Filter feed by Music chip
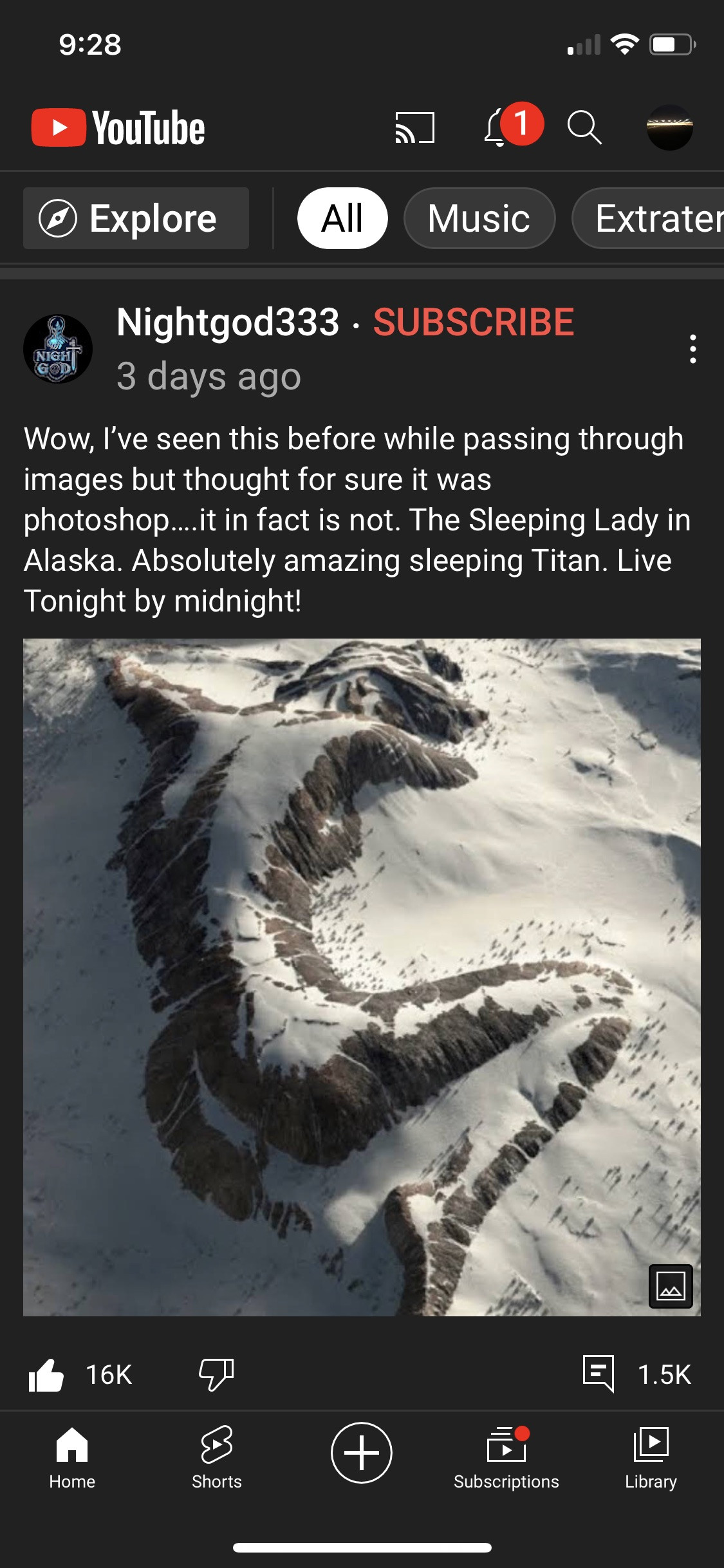 point(479,218)
